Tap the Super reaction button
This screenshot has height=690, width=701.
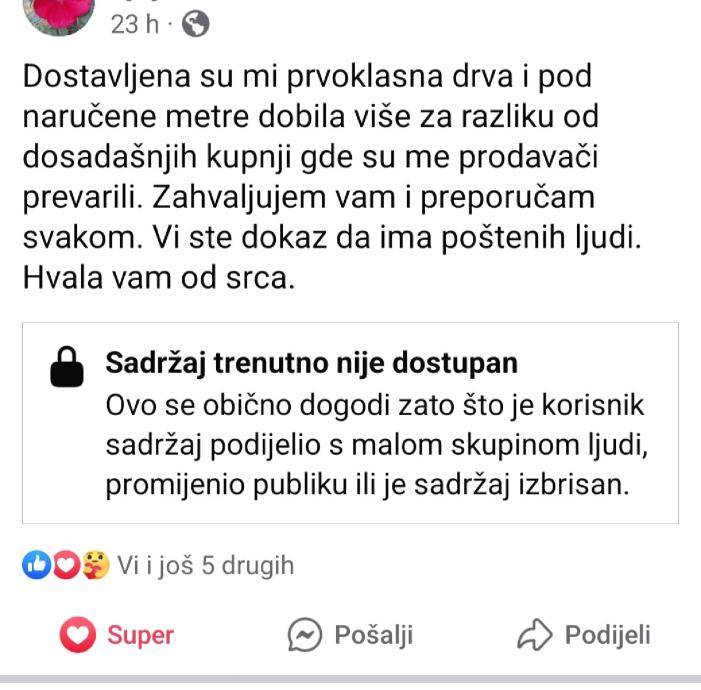(x=118, y=634)
